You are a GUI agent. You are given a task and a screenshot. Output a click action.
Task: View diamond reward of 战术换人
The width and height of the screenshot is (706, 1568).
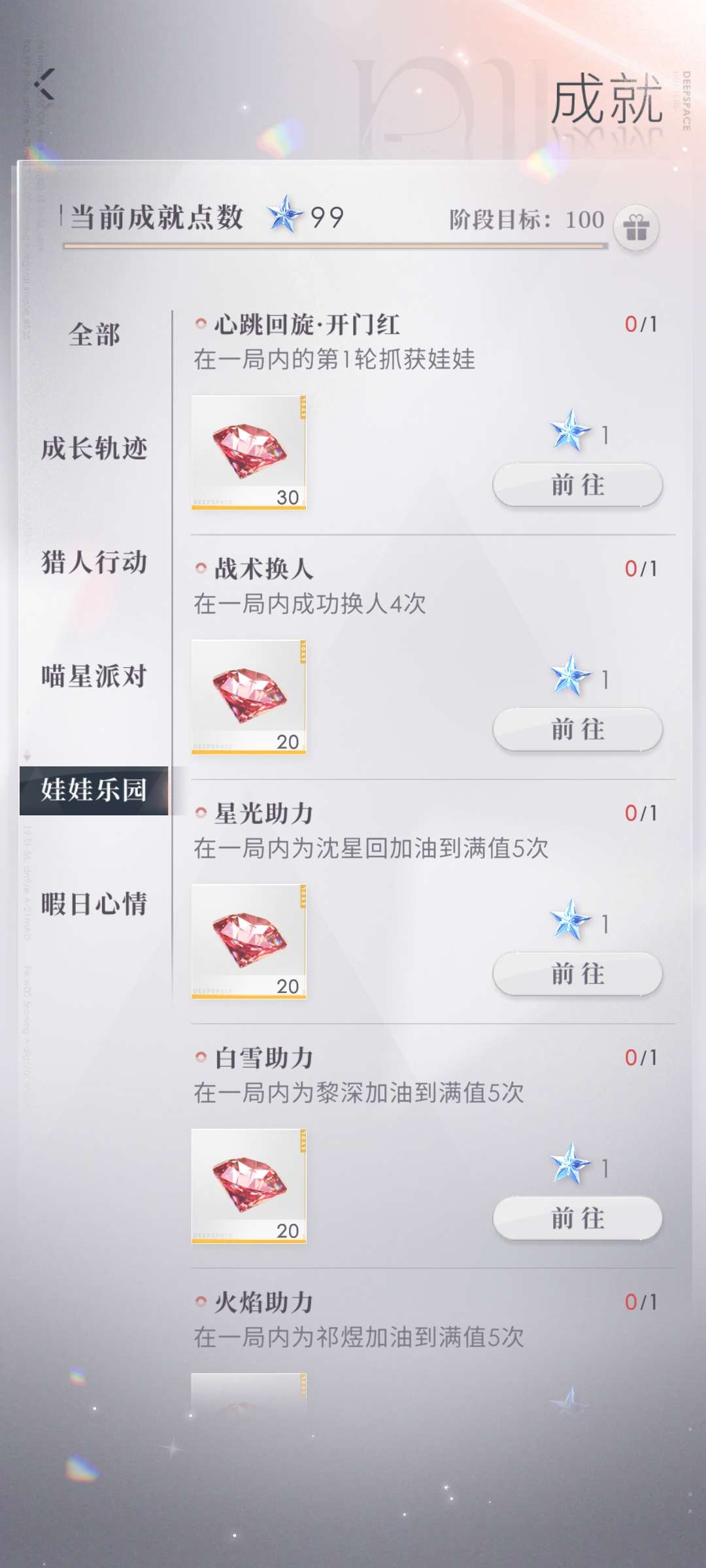pyautogui.click(x=248, y=696)
